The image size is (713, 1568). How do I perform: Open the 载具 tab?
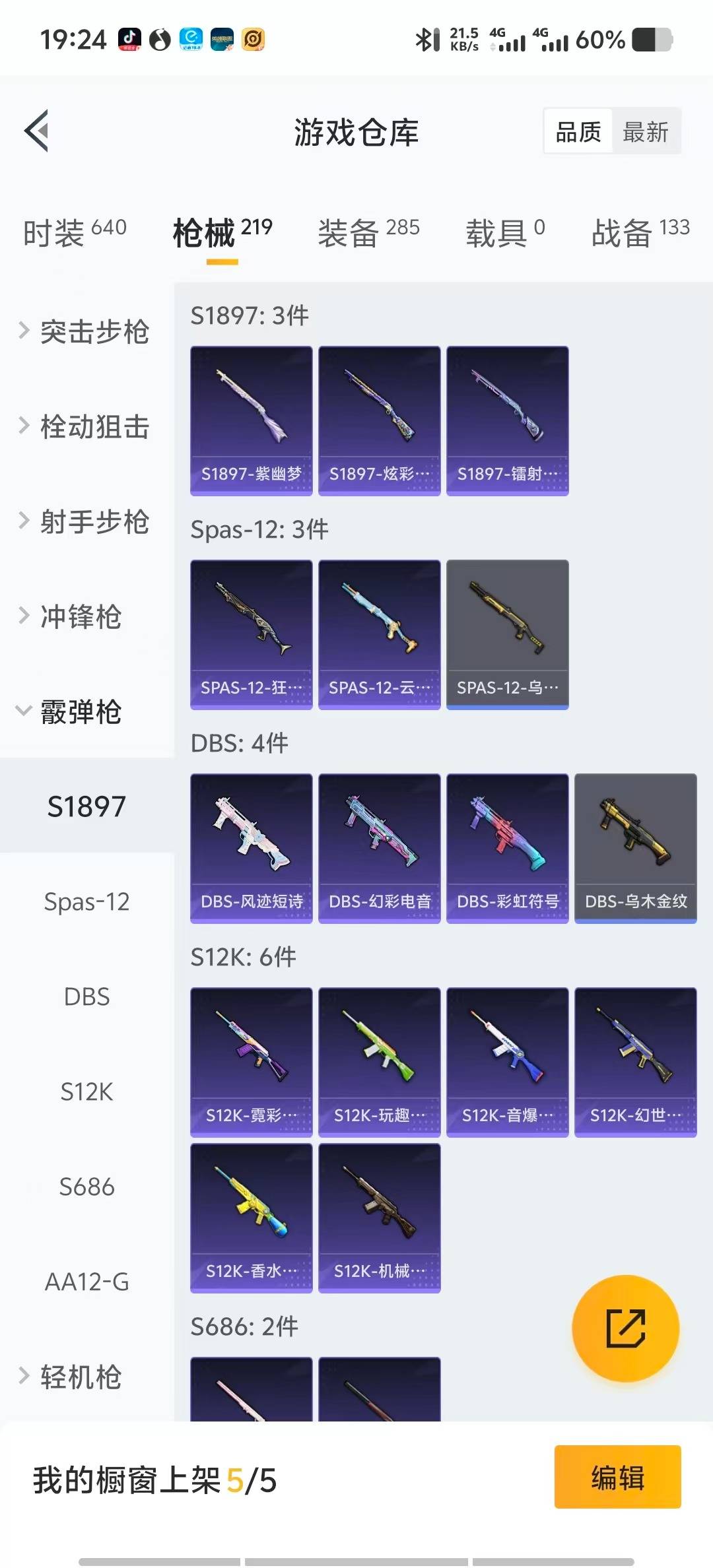pos(505,232)
